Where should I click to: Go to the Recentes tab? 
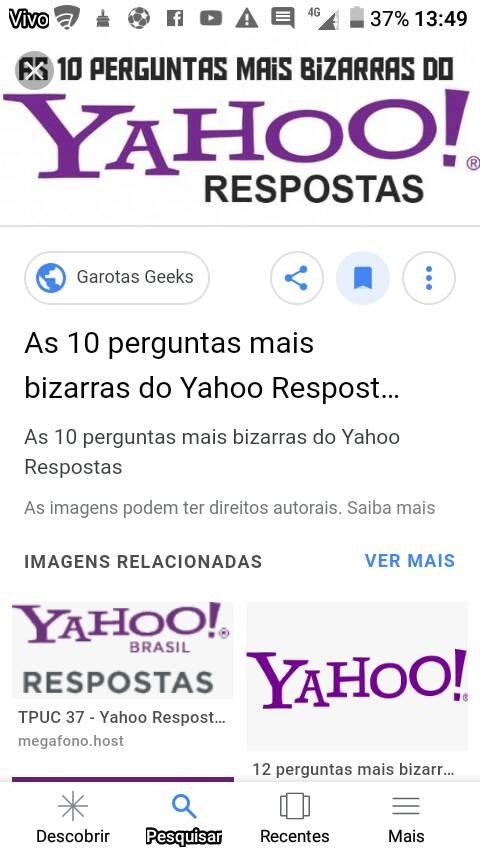click(x=295, y=819)
